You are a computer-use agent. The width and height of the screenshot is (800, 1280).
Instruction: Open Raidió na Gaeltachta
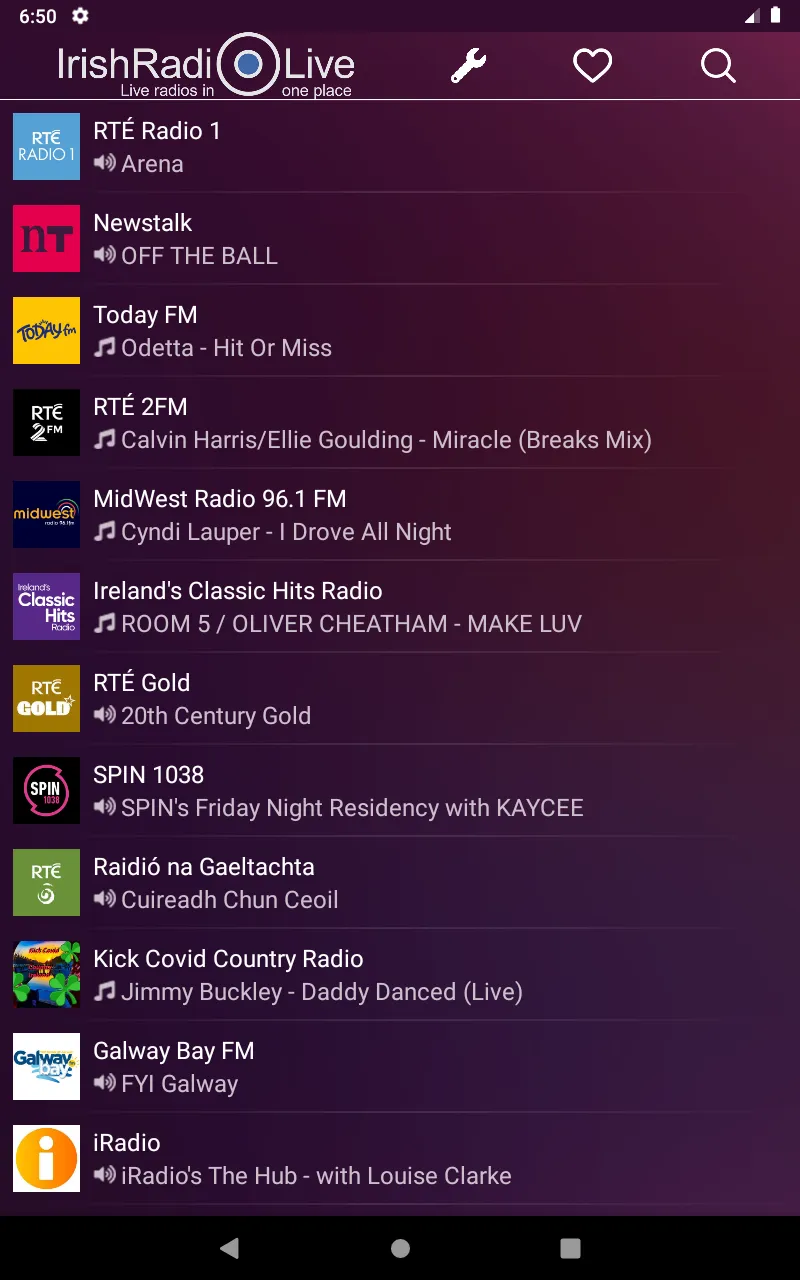click(400, 883)
